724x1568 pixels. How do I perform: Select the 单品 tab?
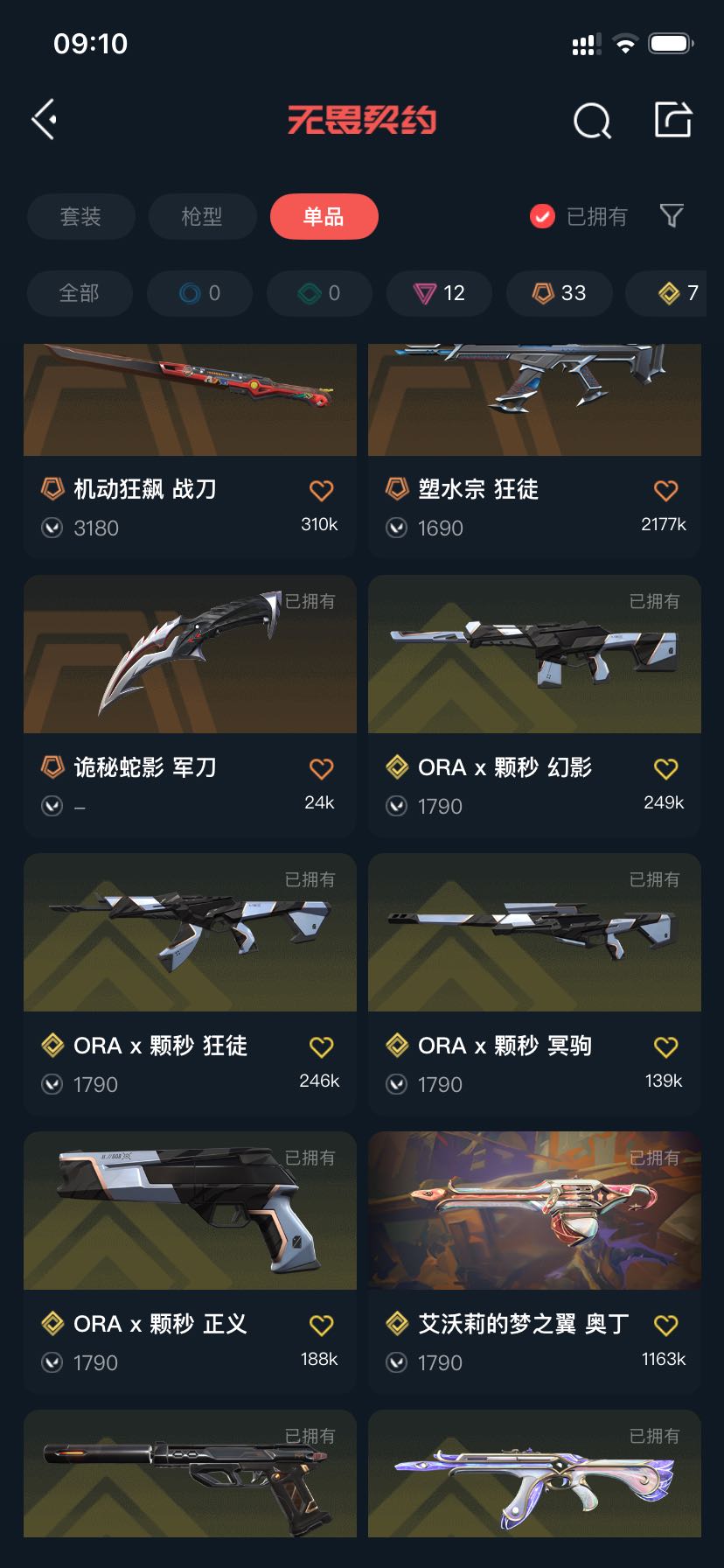click(324, 217)
